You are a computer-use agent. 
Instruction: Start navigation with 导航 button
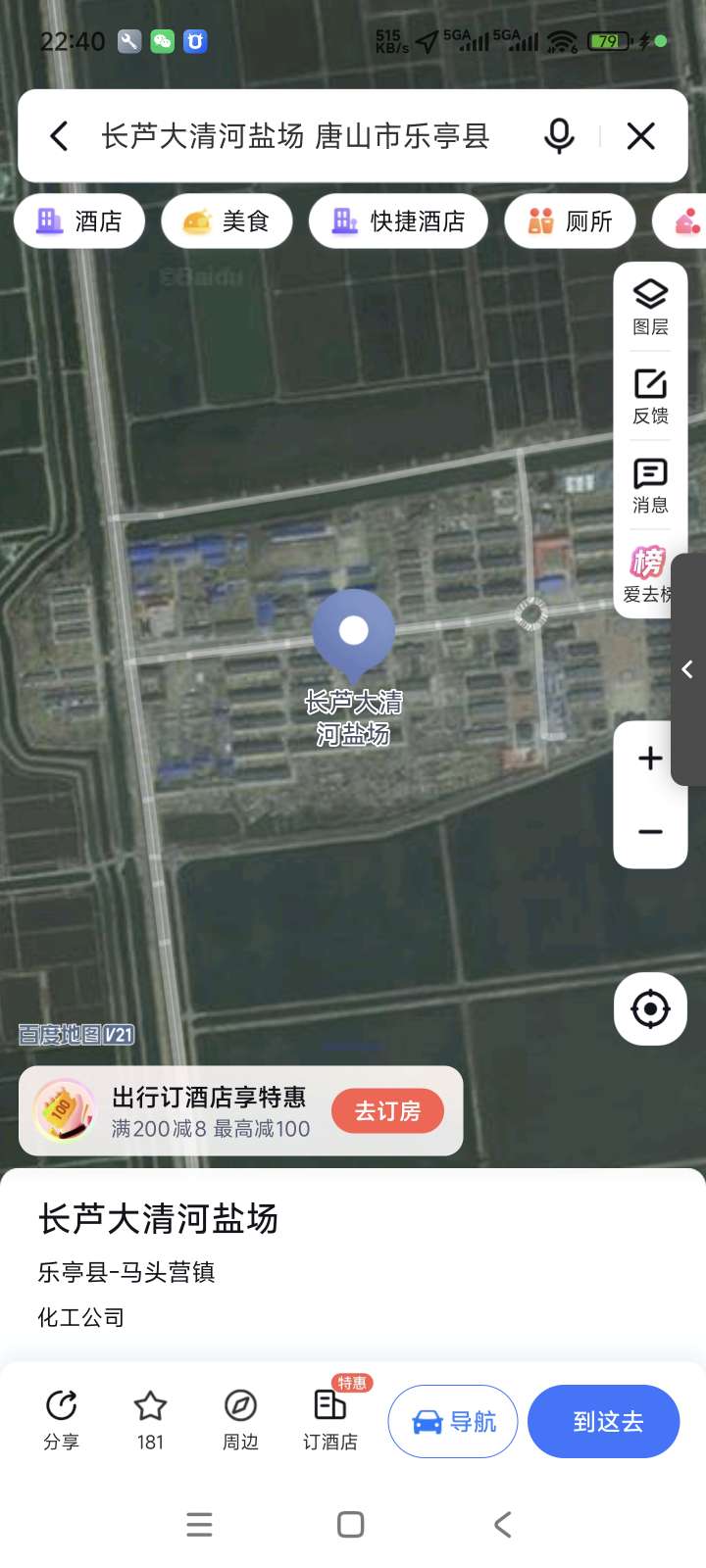(453, 1421)
